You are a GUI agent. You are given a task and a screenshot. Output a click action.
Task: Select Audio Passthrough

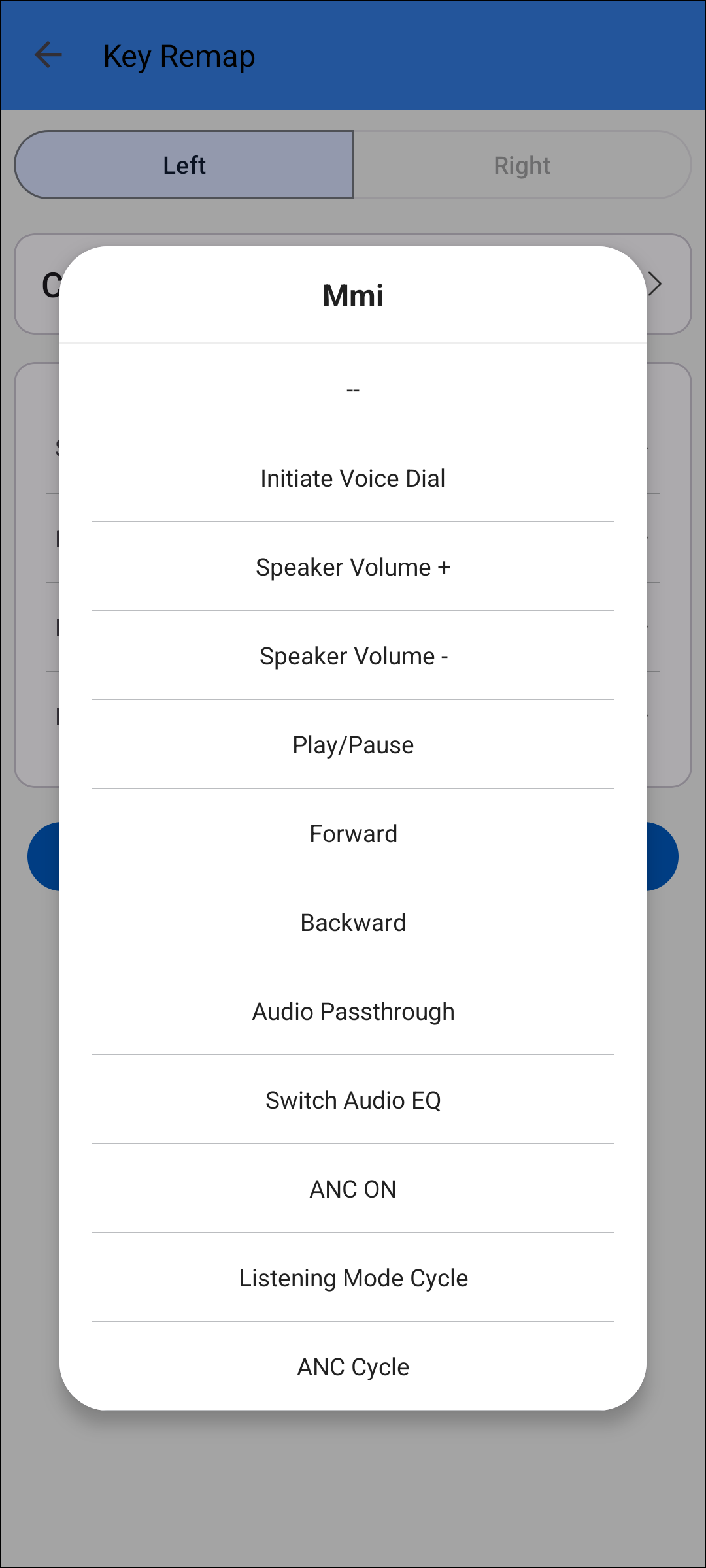[353, 1011]
